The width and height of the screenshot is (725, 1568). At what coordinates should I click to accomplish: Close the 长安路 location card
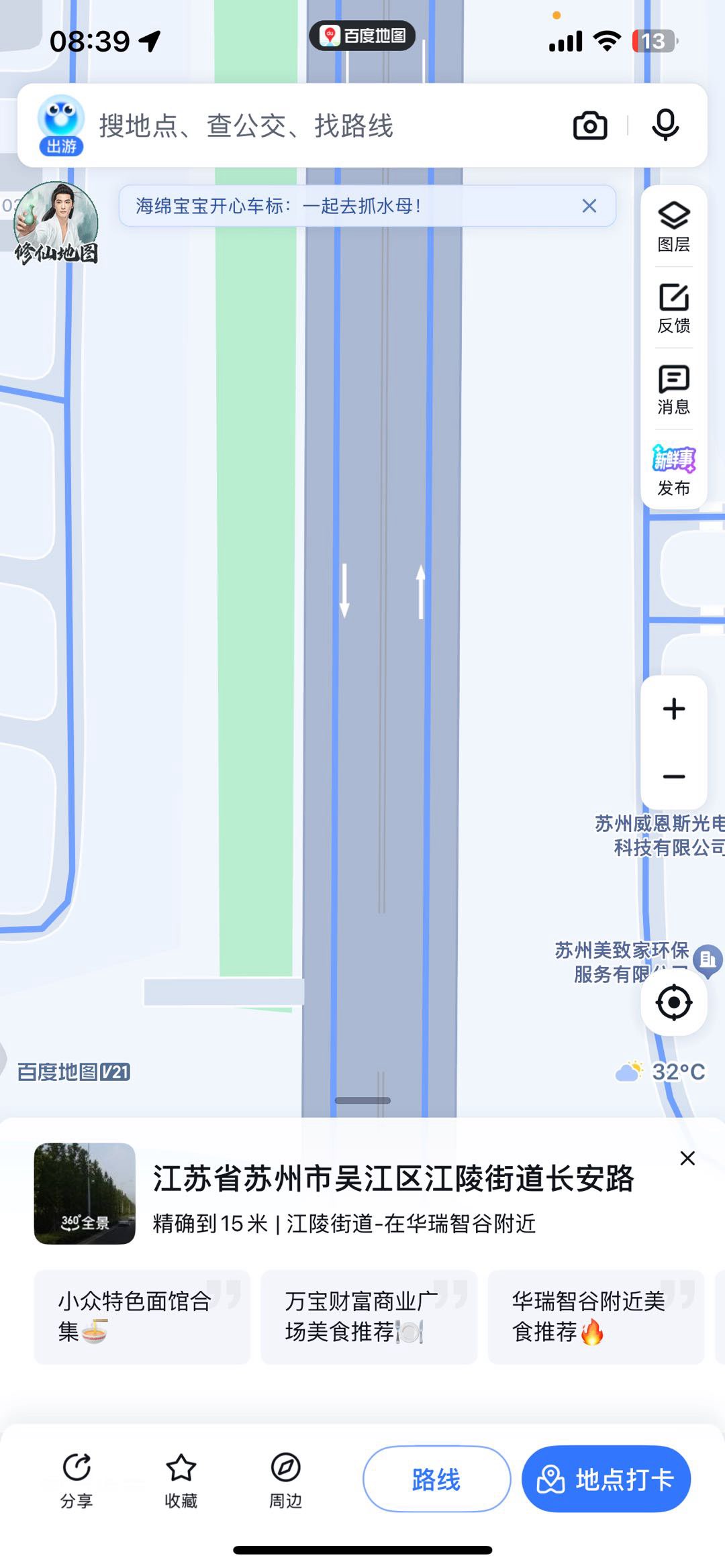pos(687,1158)
